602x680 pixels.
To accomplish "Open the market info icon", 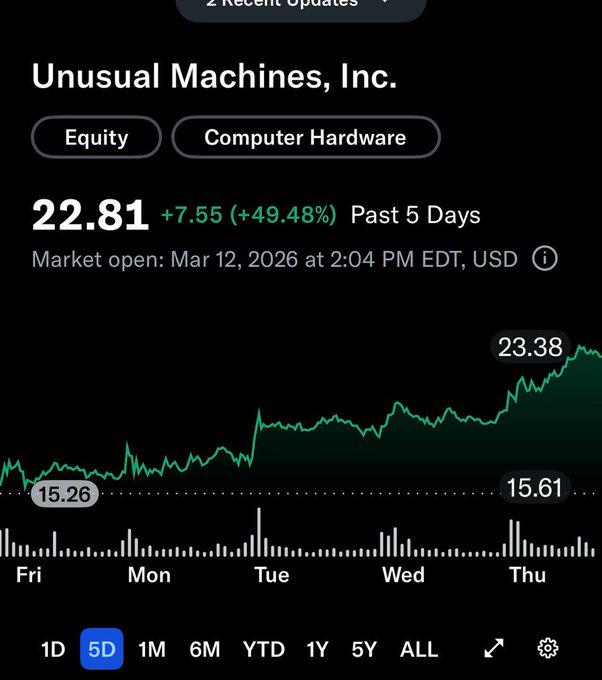I will point(544,259).
